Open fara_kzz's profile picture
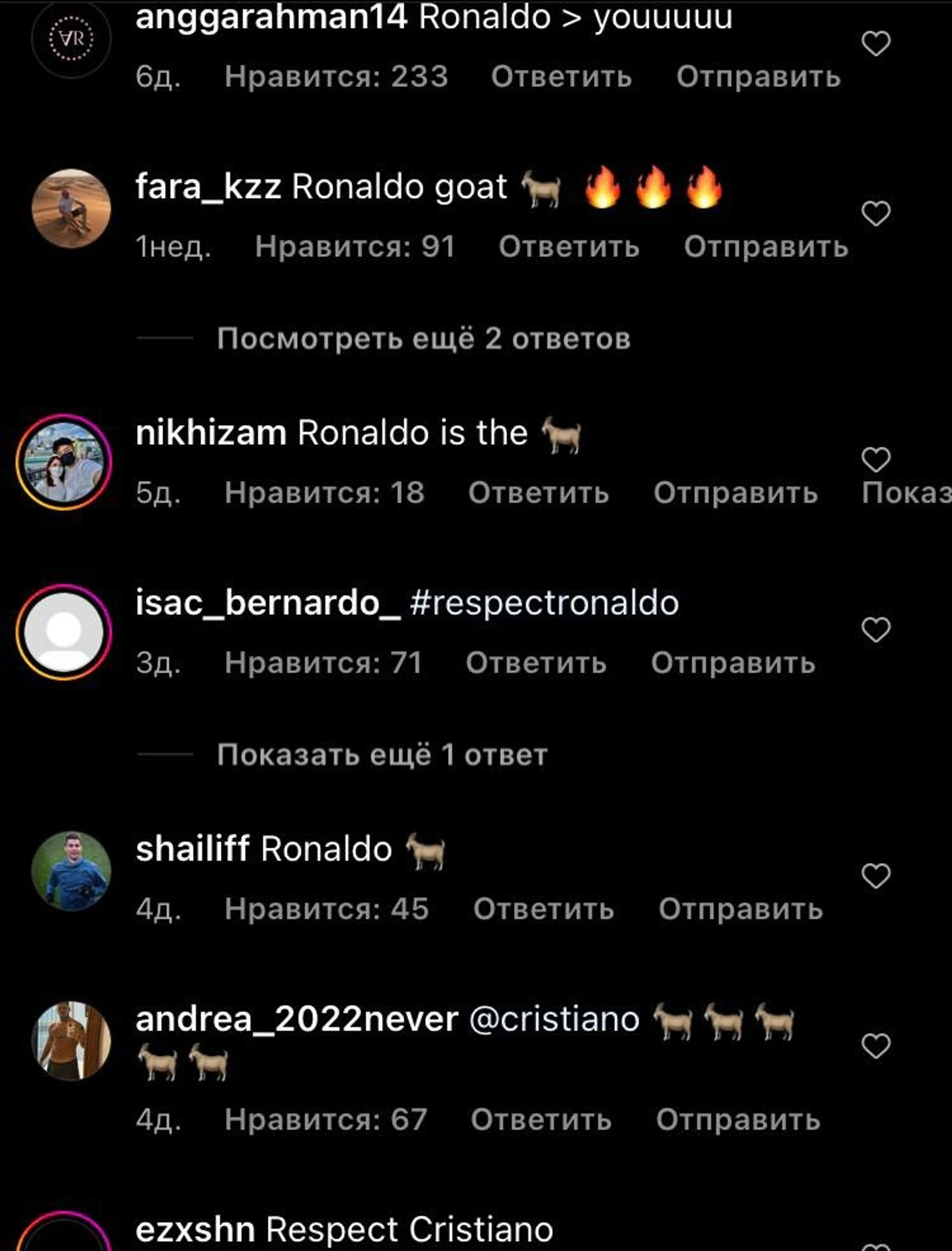This screenshot has width=952, height=1251. [x=71, y=209]
